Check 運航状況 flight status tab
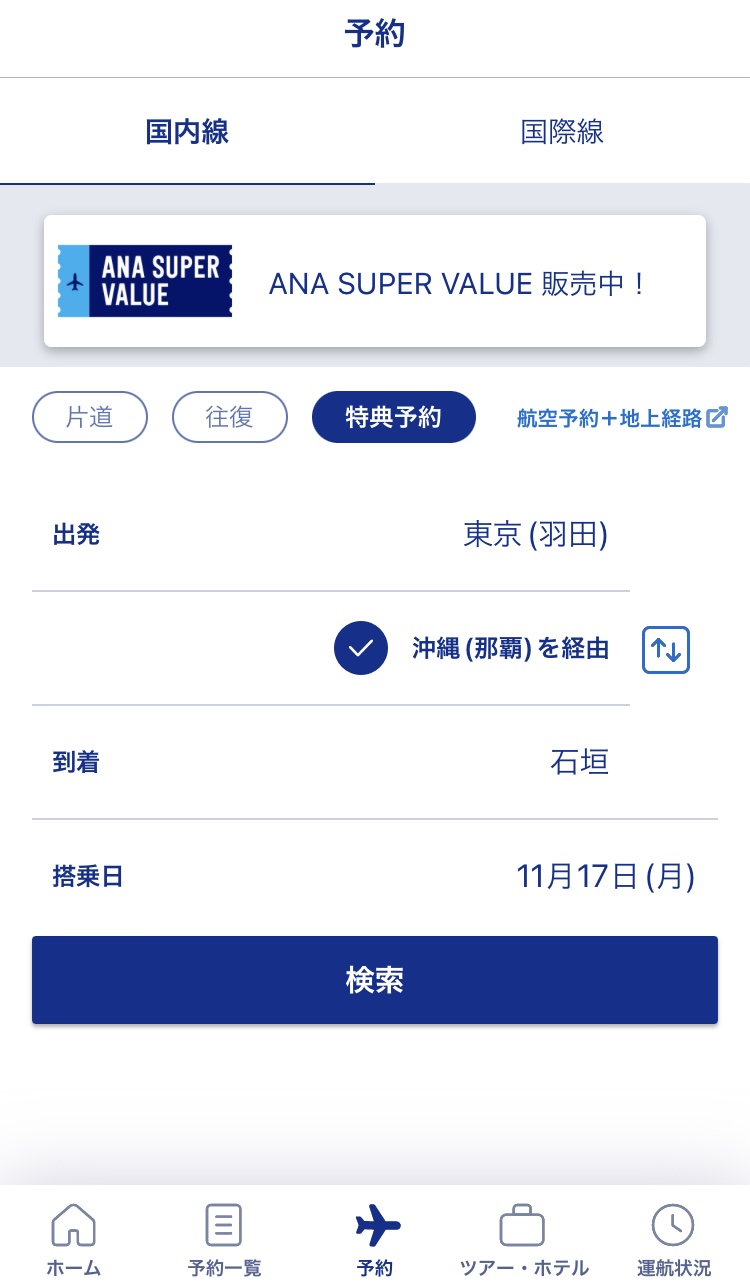Viewport: 750px width, 1283px height. click(x=674, y=1240)
